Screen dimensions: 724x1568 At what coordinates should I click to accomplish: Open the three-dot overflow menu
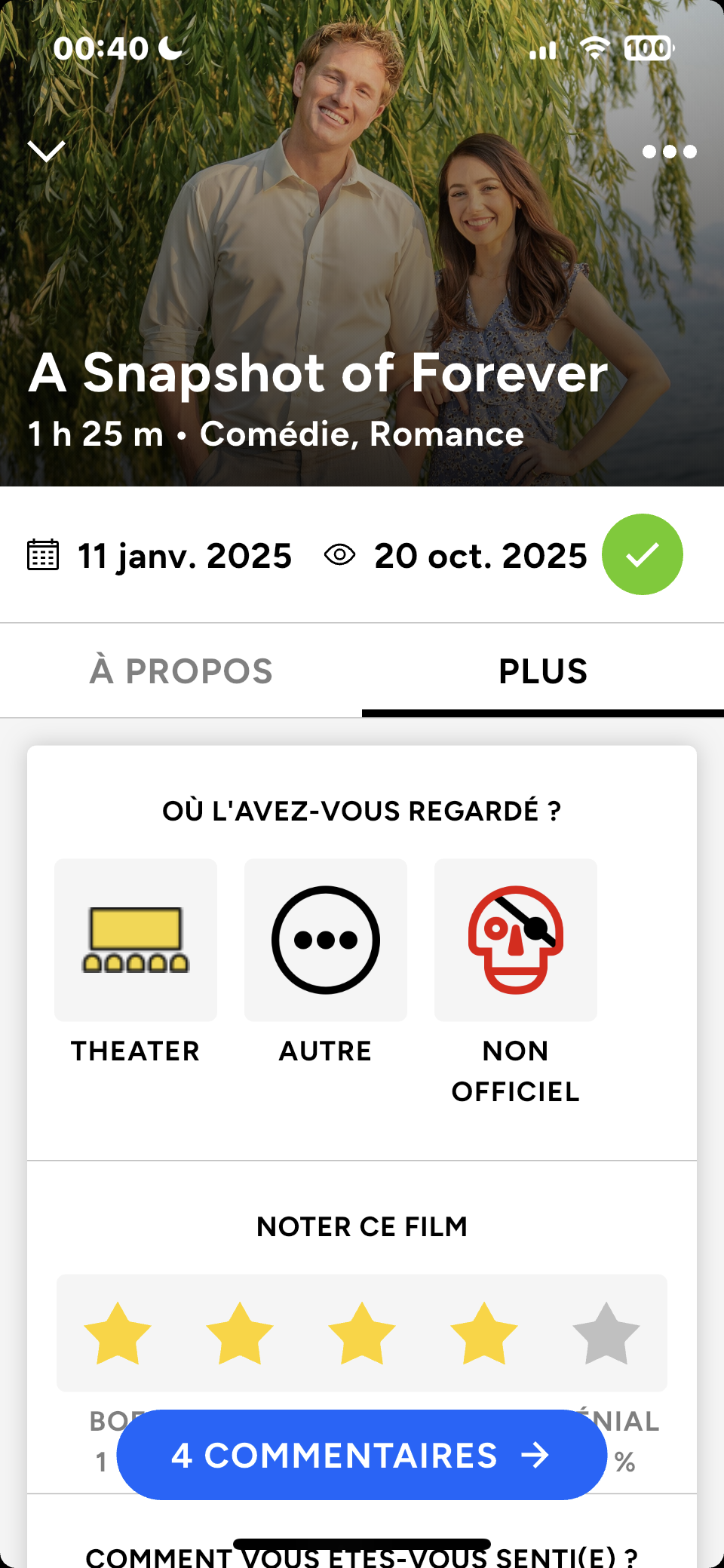click(x=669, y=152)
